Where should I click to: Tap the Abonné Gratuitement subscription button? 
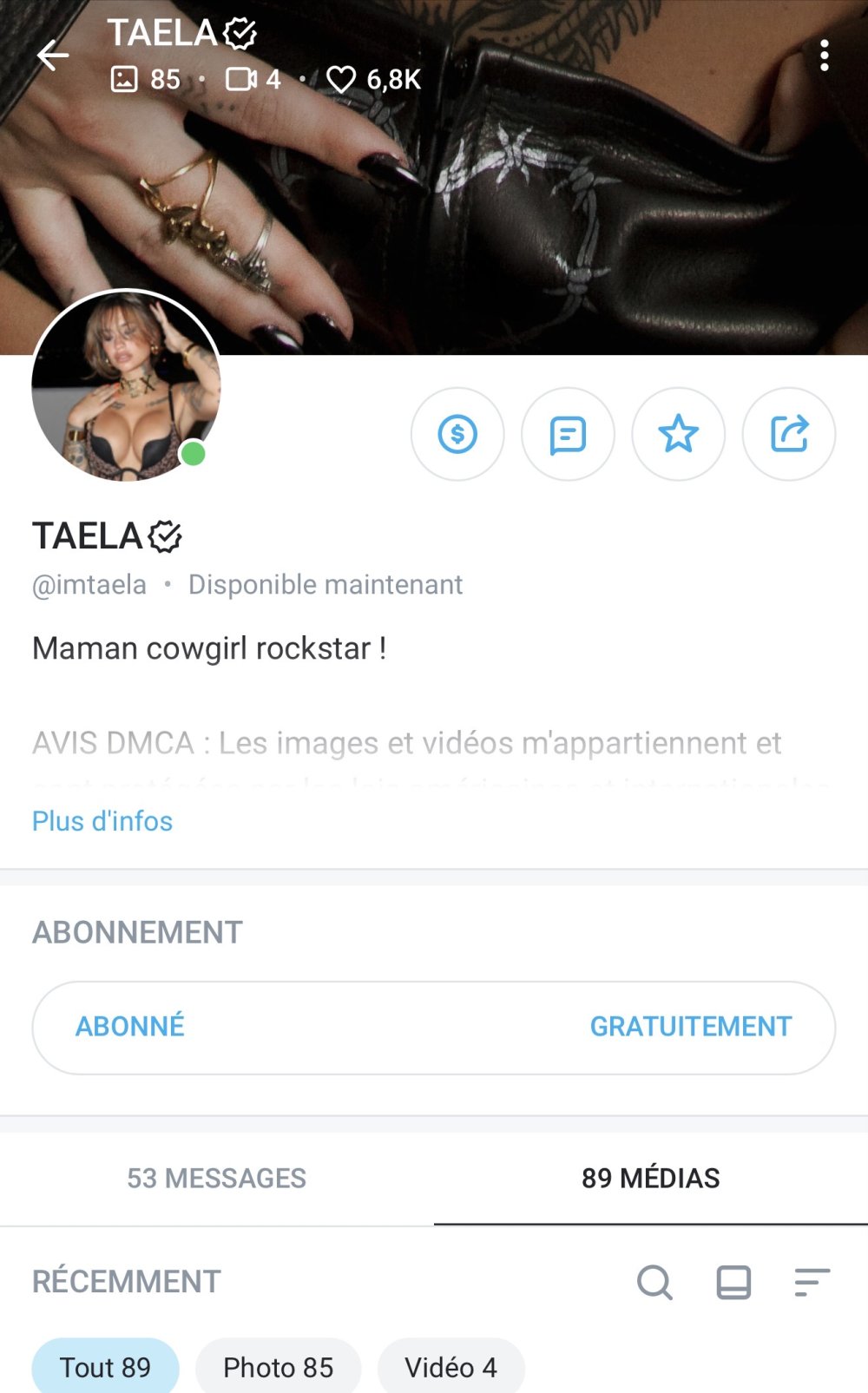434,1027
